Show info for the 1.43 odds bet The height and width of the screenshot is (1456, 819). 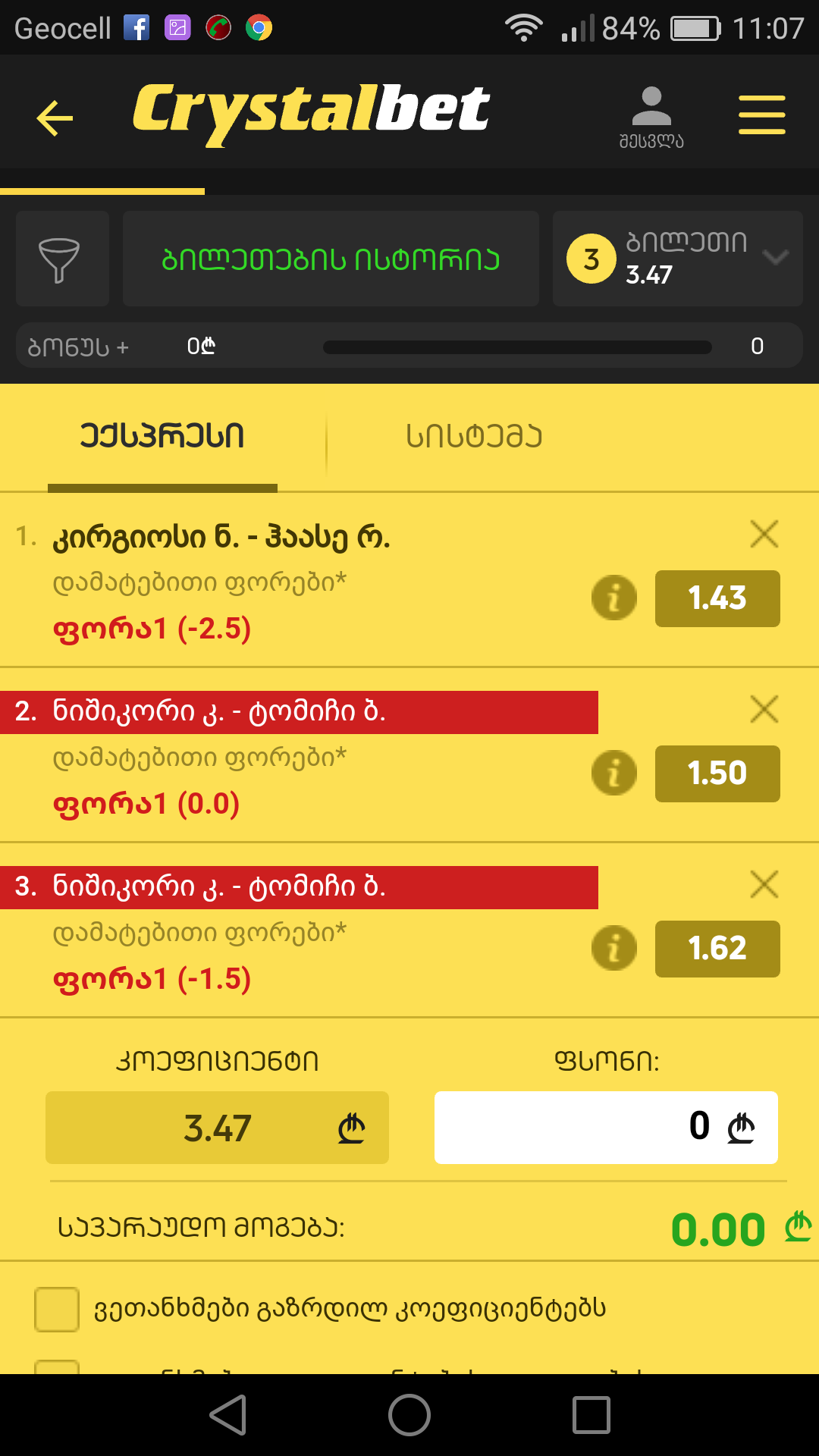tap(613, 598)
